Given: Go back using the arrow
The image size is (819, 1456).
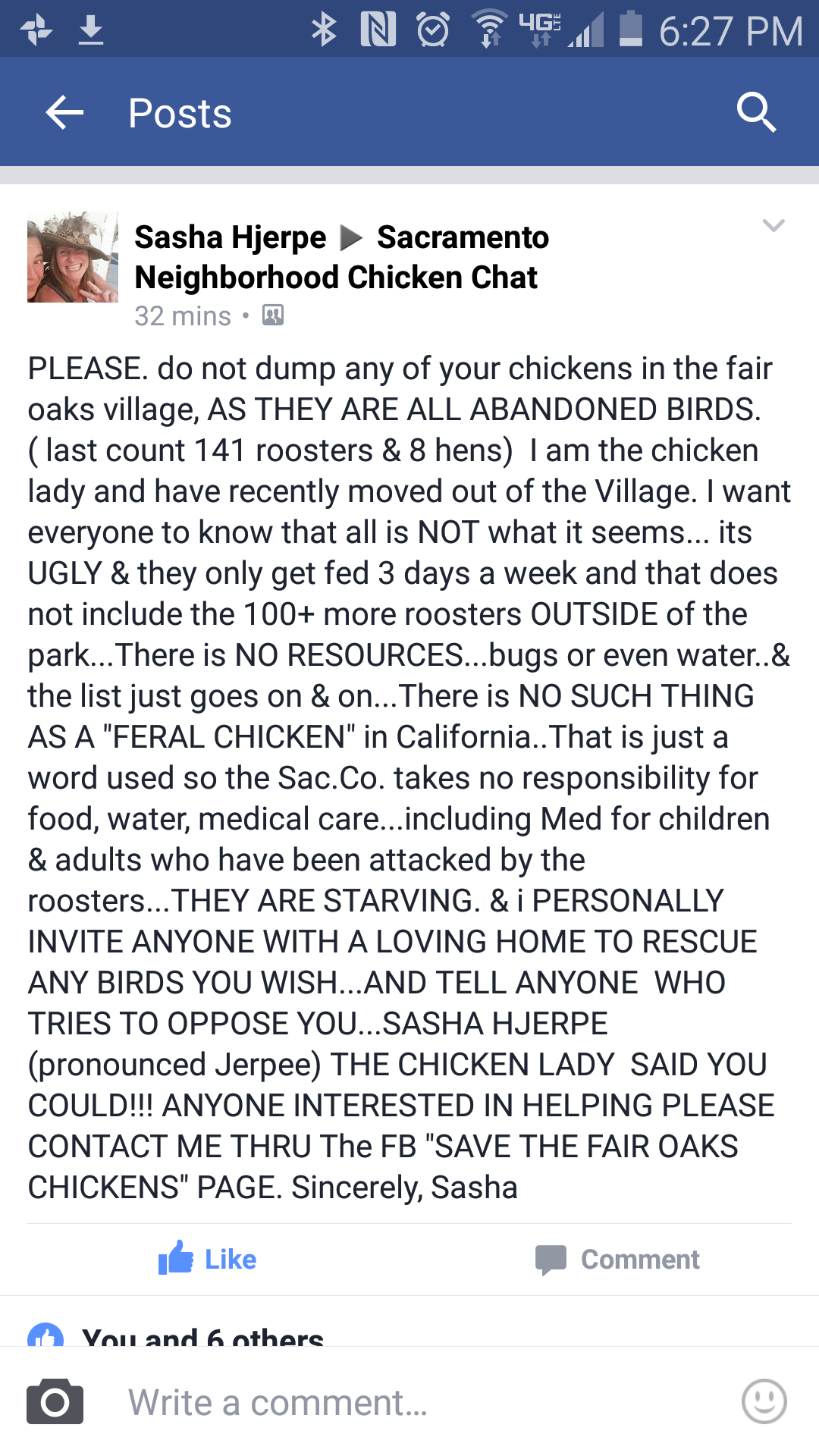Looking at the screenshot, I should (64, 114).
